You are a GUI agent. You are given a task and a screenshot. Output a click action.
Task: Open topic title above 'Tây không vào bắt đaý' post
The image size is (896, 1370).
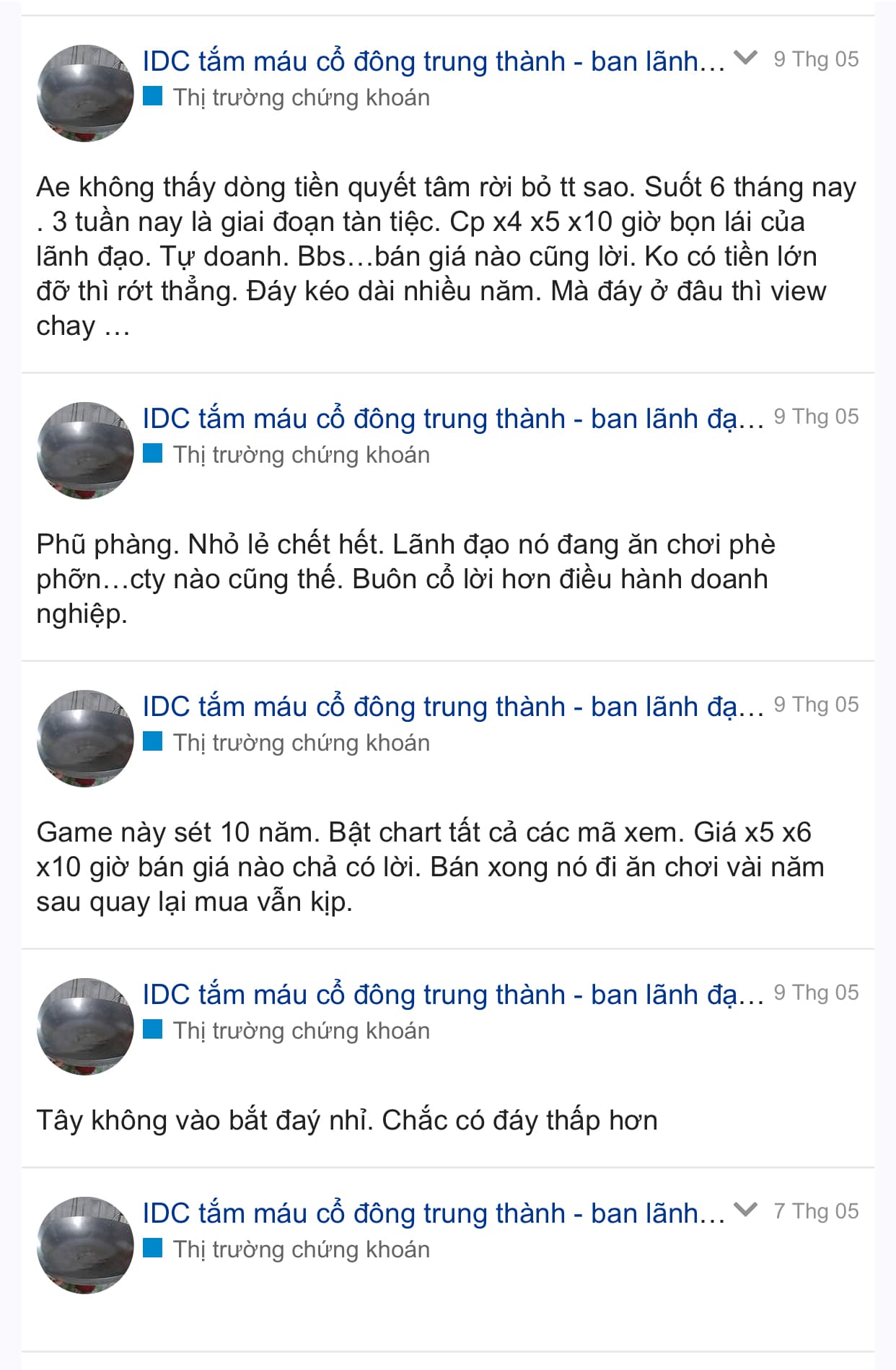click(x=452, y=995)
